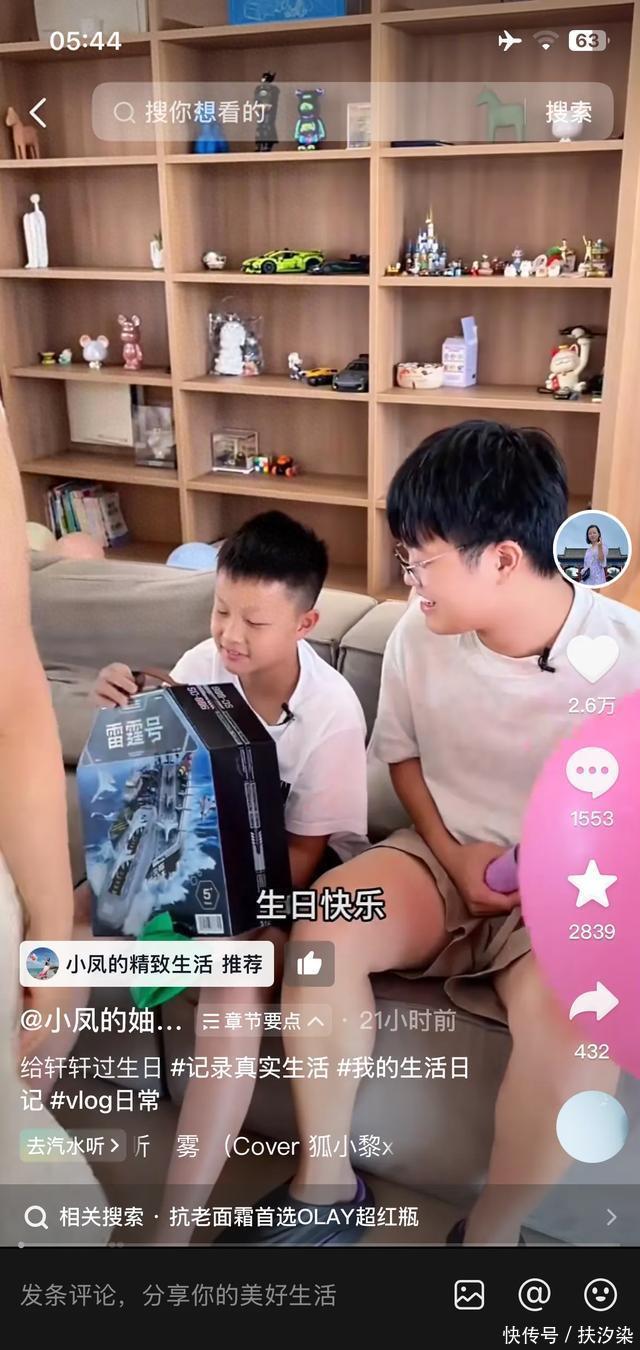Open the @小凤的妯 author name
Screen dimensions: 640x1350
pyautogui.click(x=102, y=1020)
